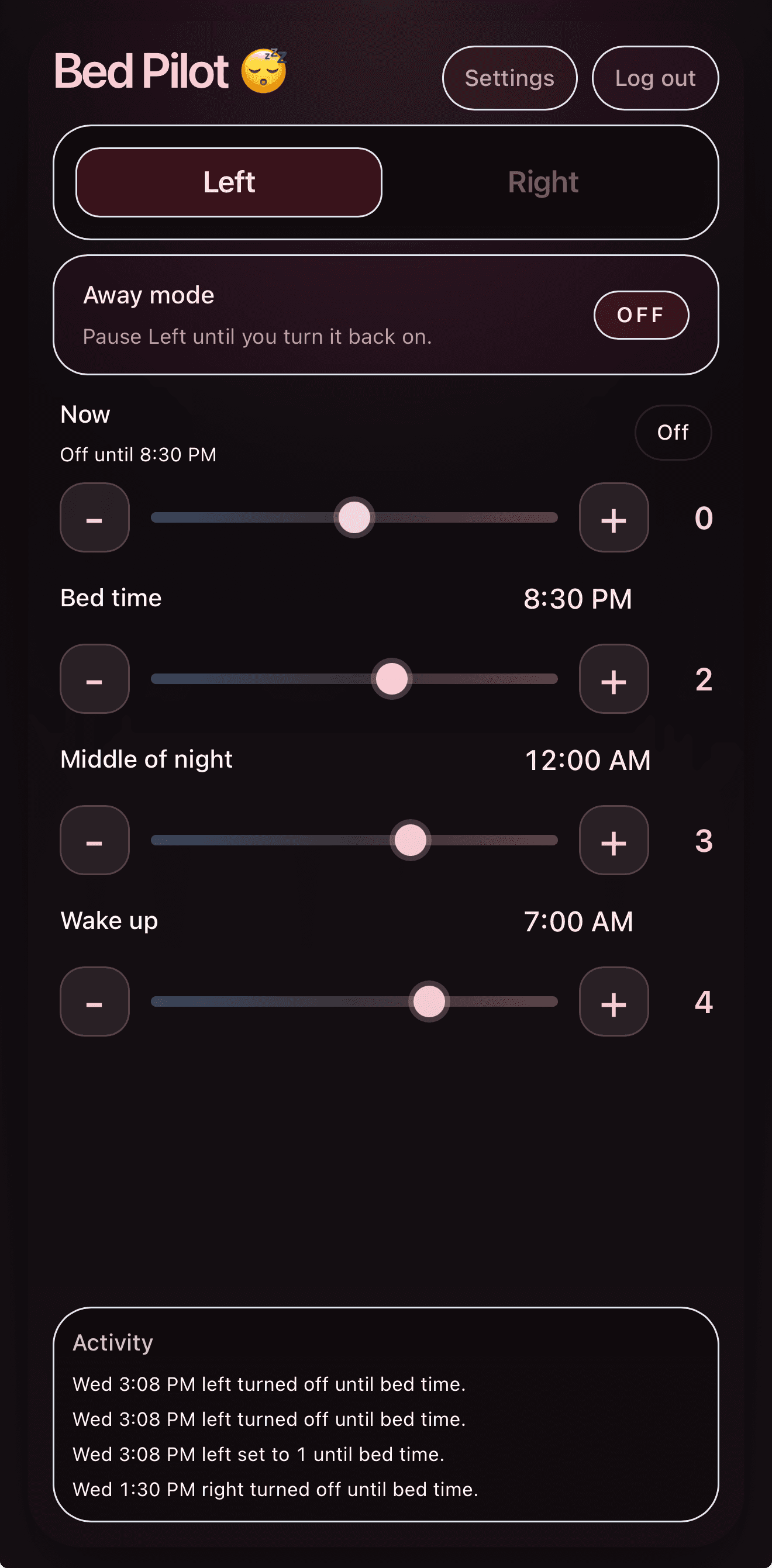Toggle Away mode on
Image resolution: width=772 pixels, height=1568 pixels.
[x=640, y=315]
